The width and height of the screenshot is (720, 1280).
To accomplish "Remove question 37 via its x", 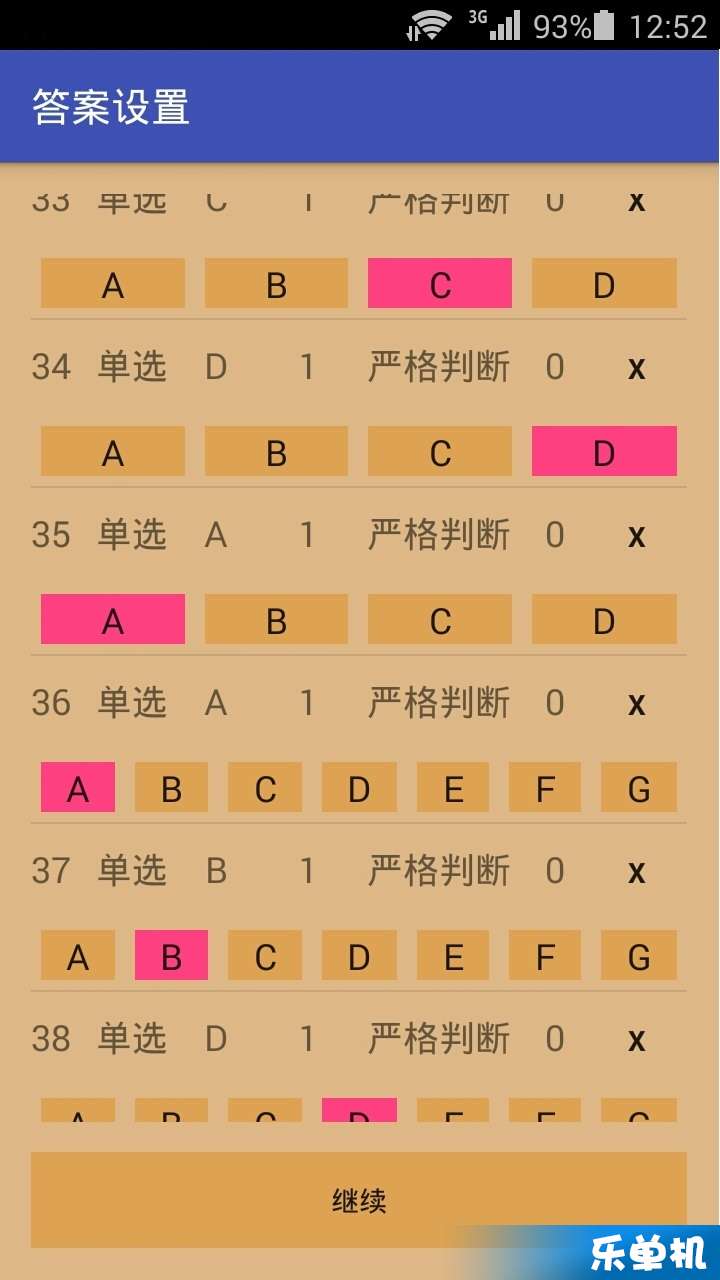I will click(x=636, y=872).
